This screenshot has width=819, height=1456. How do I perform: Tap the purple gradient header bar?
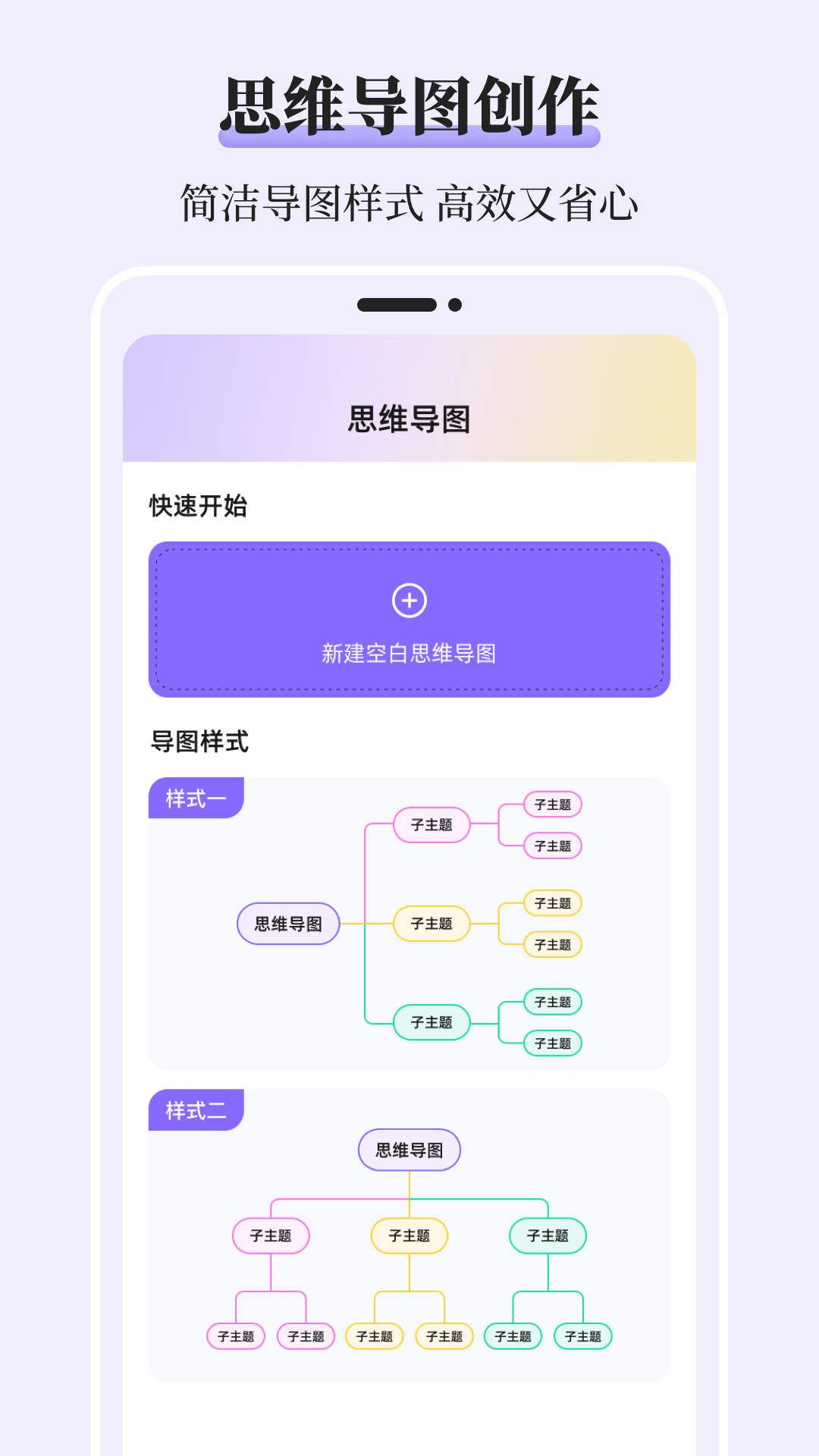click(x=409, y=397)
